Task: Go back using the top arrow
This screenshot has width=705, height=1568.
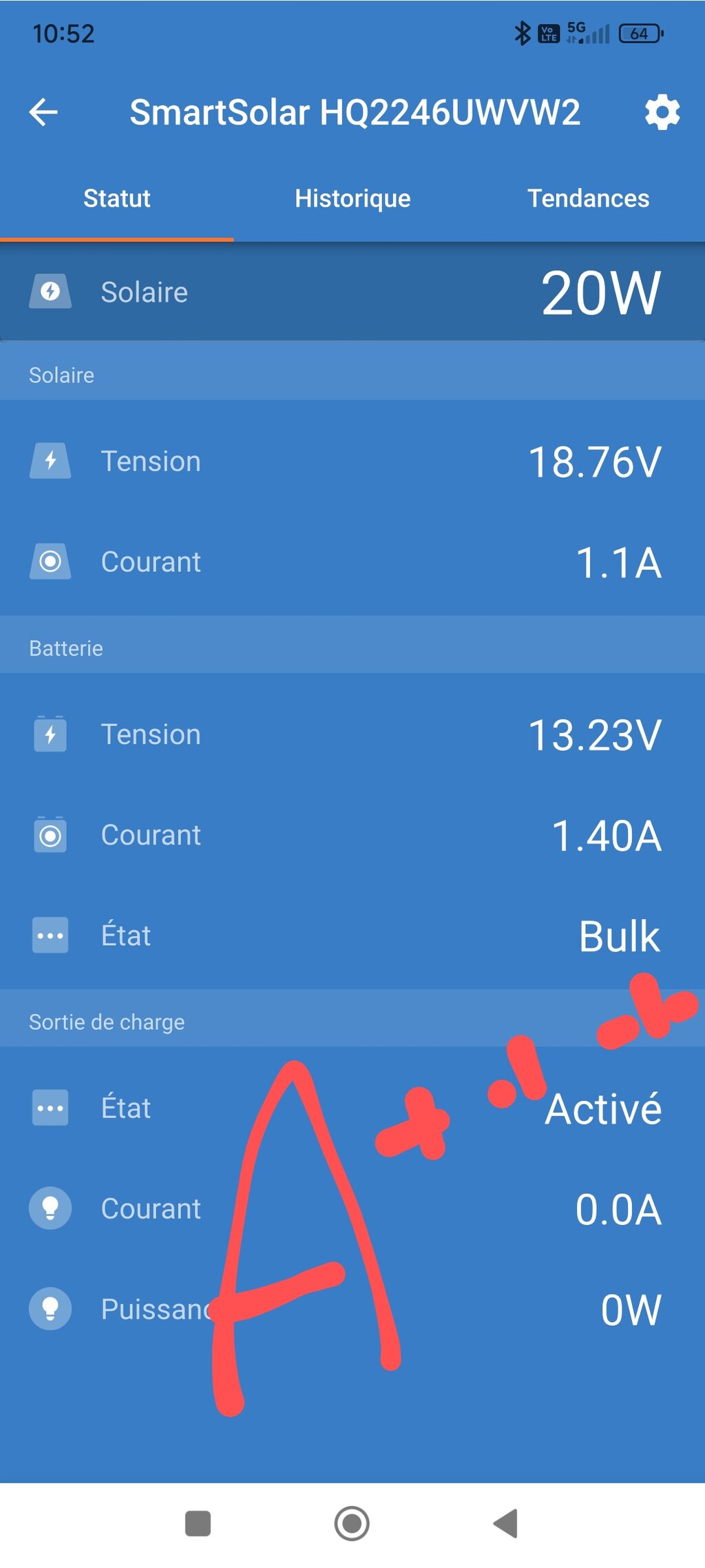Action: point(43,112)
